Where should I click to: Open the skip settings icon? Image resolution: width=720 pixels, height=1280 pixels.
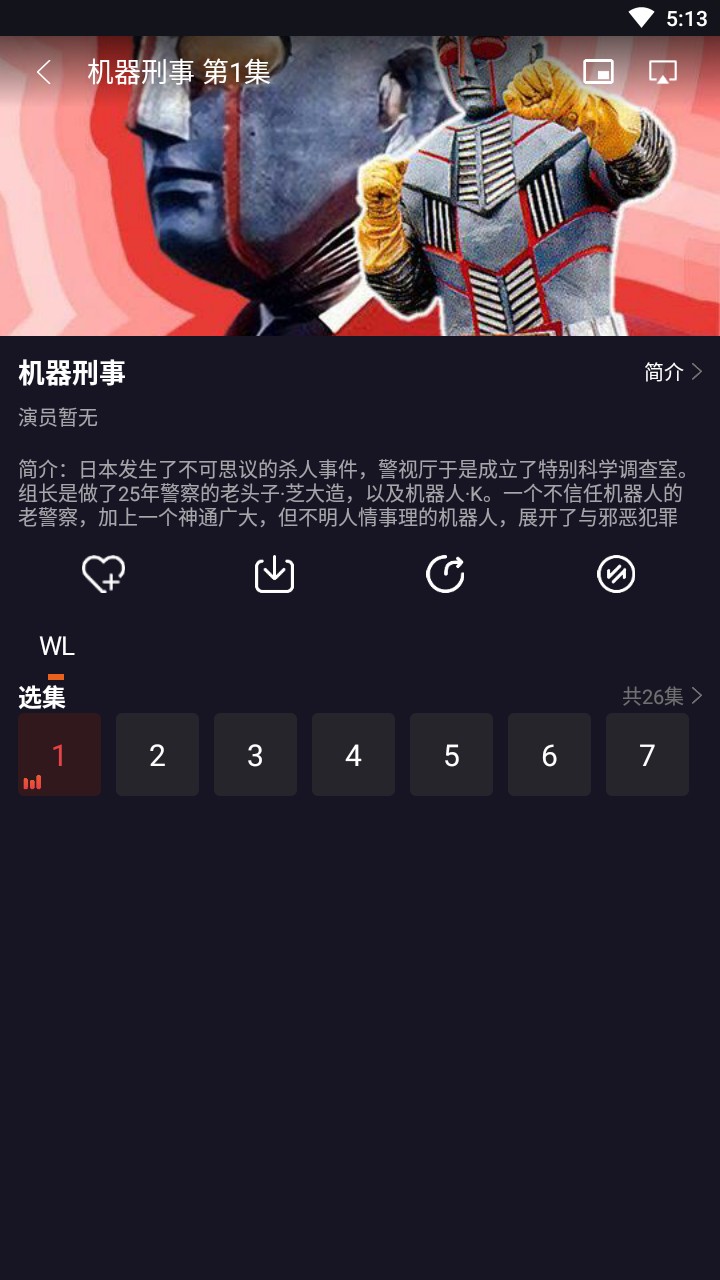coord(616,574)
